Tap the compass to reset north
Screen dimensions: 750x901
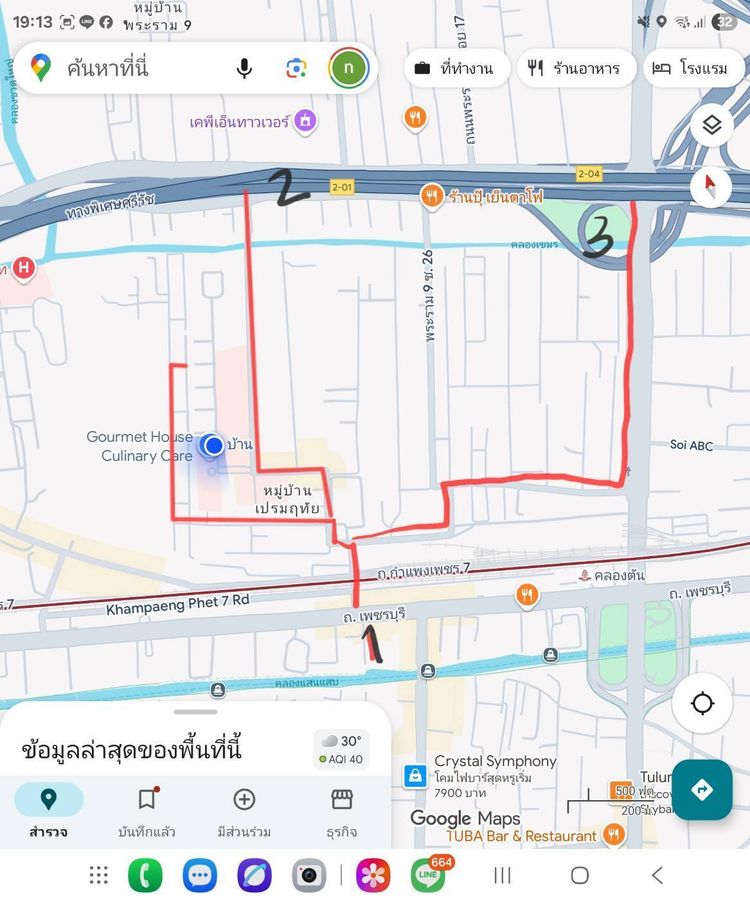711,186
